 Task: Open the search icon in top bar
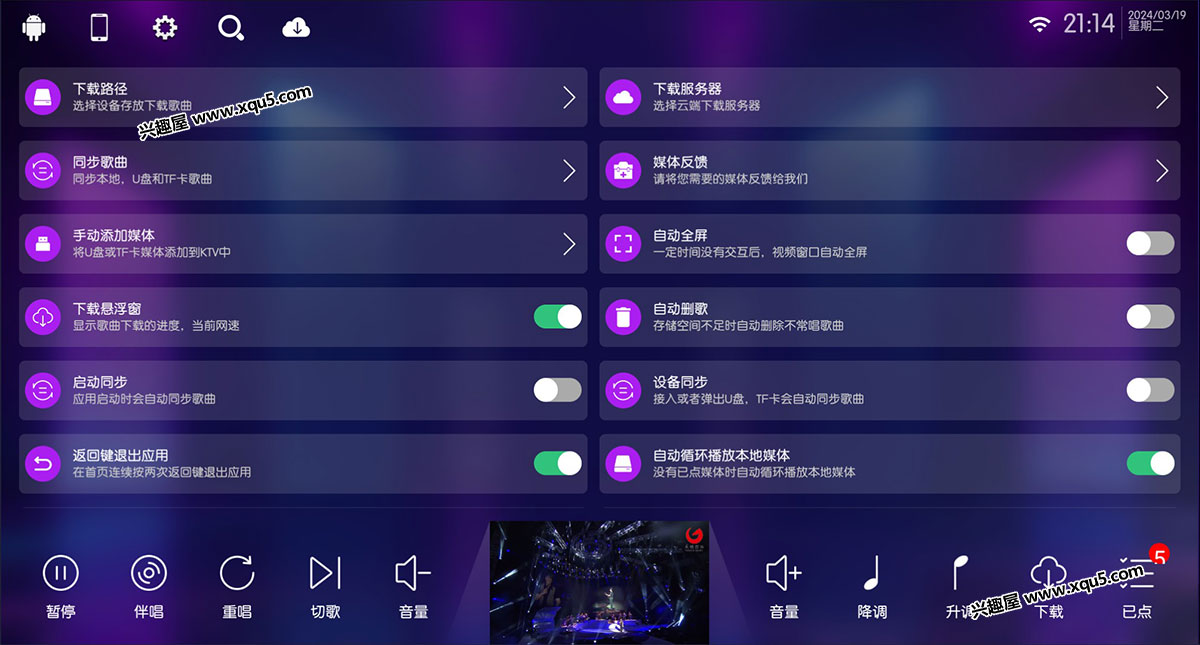[x=231, y=27]
